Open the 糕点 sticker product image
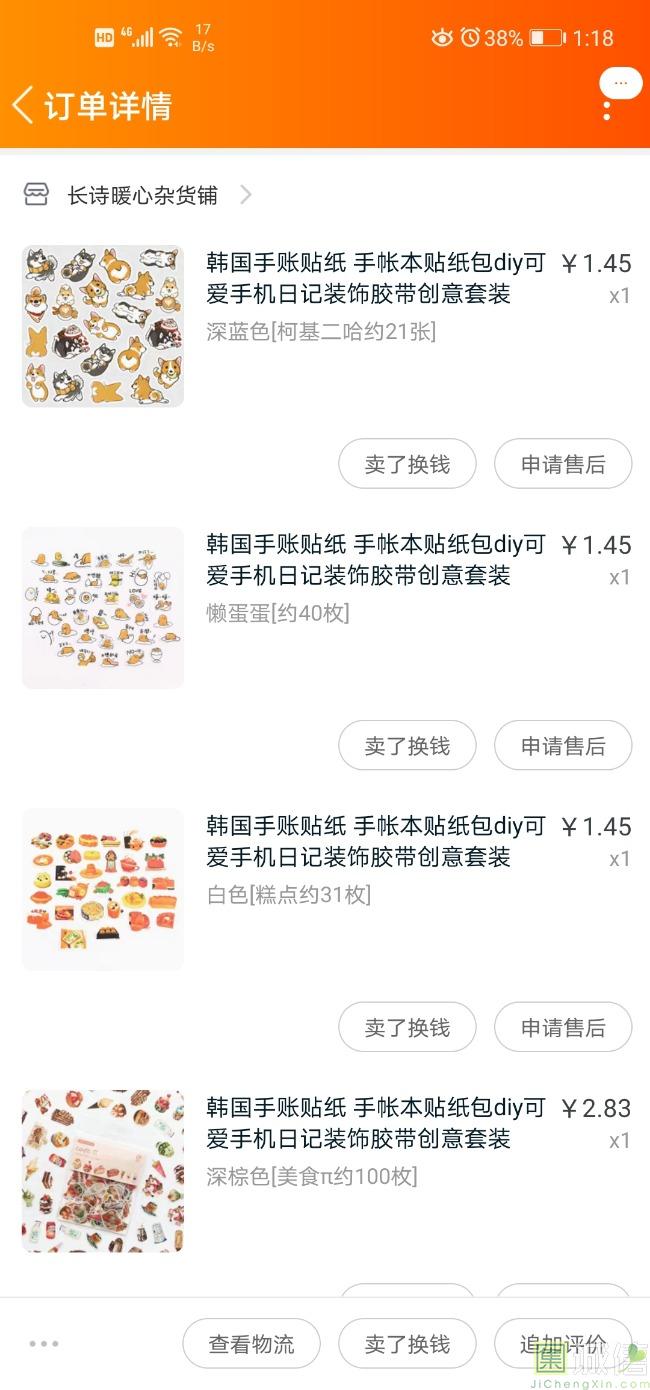The height and width of the screenshot is (1390, 650). [x=103, y=889]
